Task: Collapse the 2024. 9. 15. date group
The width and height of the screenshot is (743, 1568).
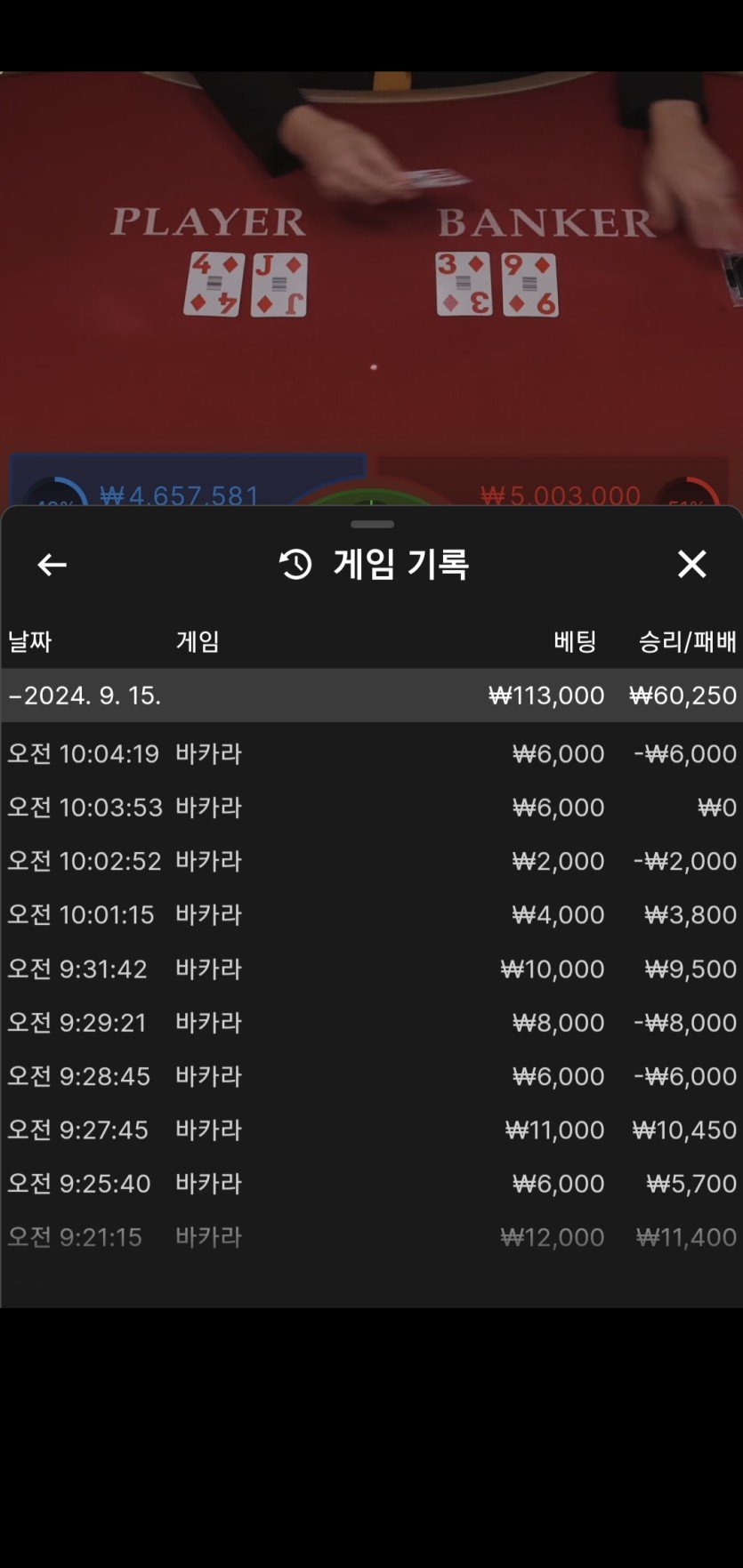Action: point(85,696)
